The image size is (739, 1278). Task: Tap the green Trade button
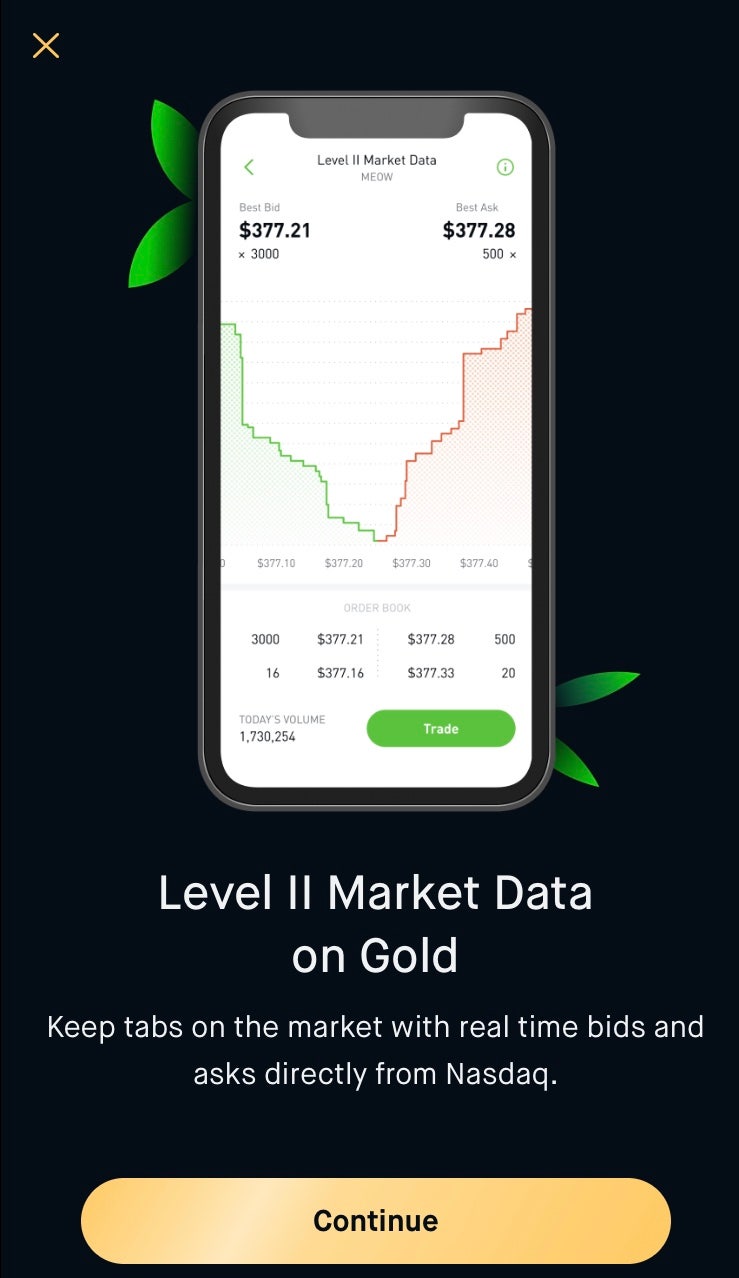click(x=440, y=728)
